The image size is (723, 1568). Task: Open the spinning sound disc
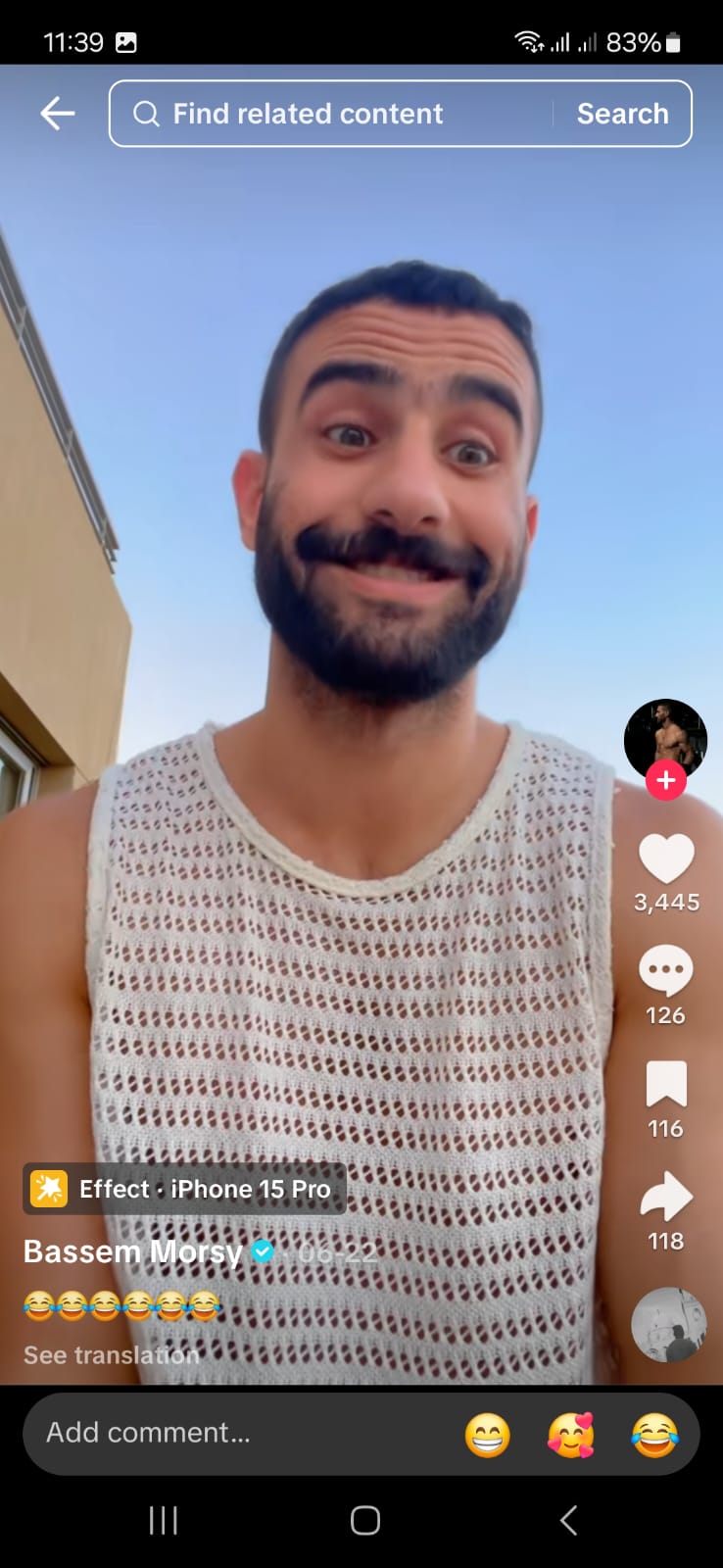[668, 1324]
